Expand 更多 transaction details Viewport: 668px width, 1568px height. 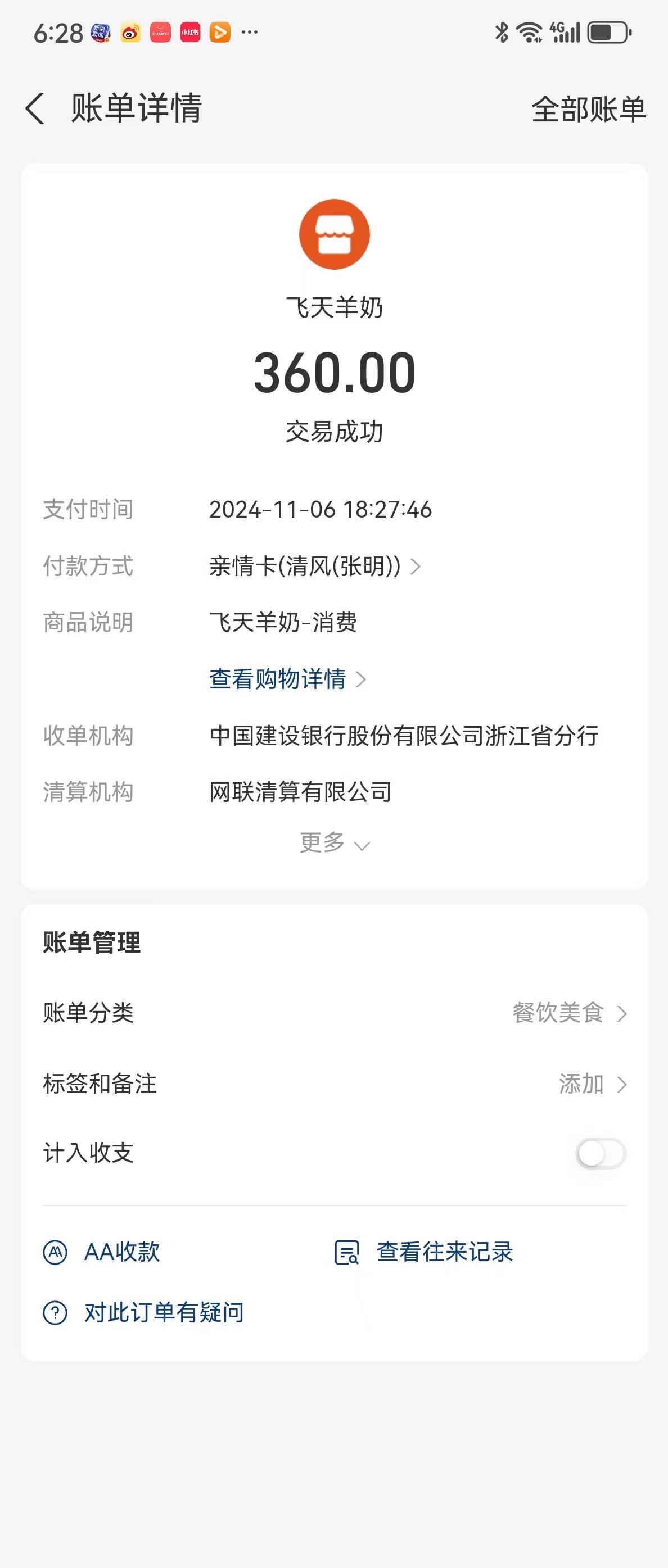pyautogui.click(x=333, y=843)
